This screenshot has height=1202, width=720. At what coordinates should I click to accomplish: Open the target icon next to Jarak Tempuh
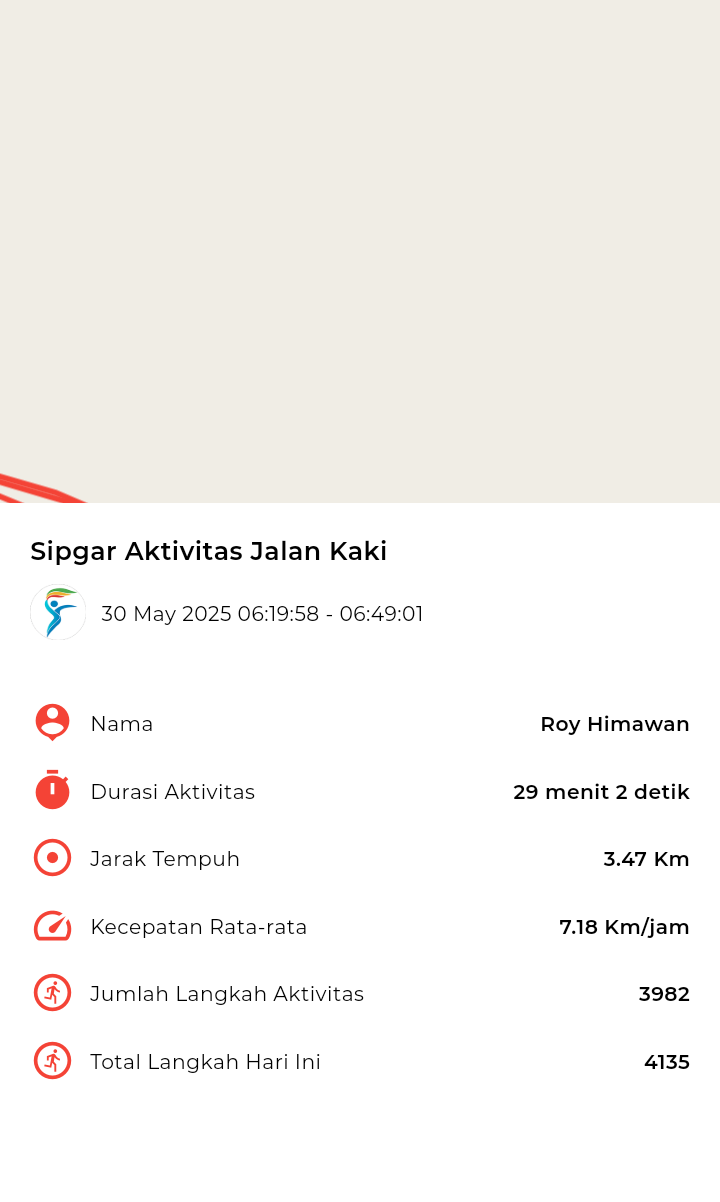[x=52, y=857]
